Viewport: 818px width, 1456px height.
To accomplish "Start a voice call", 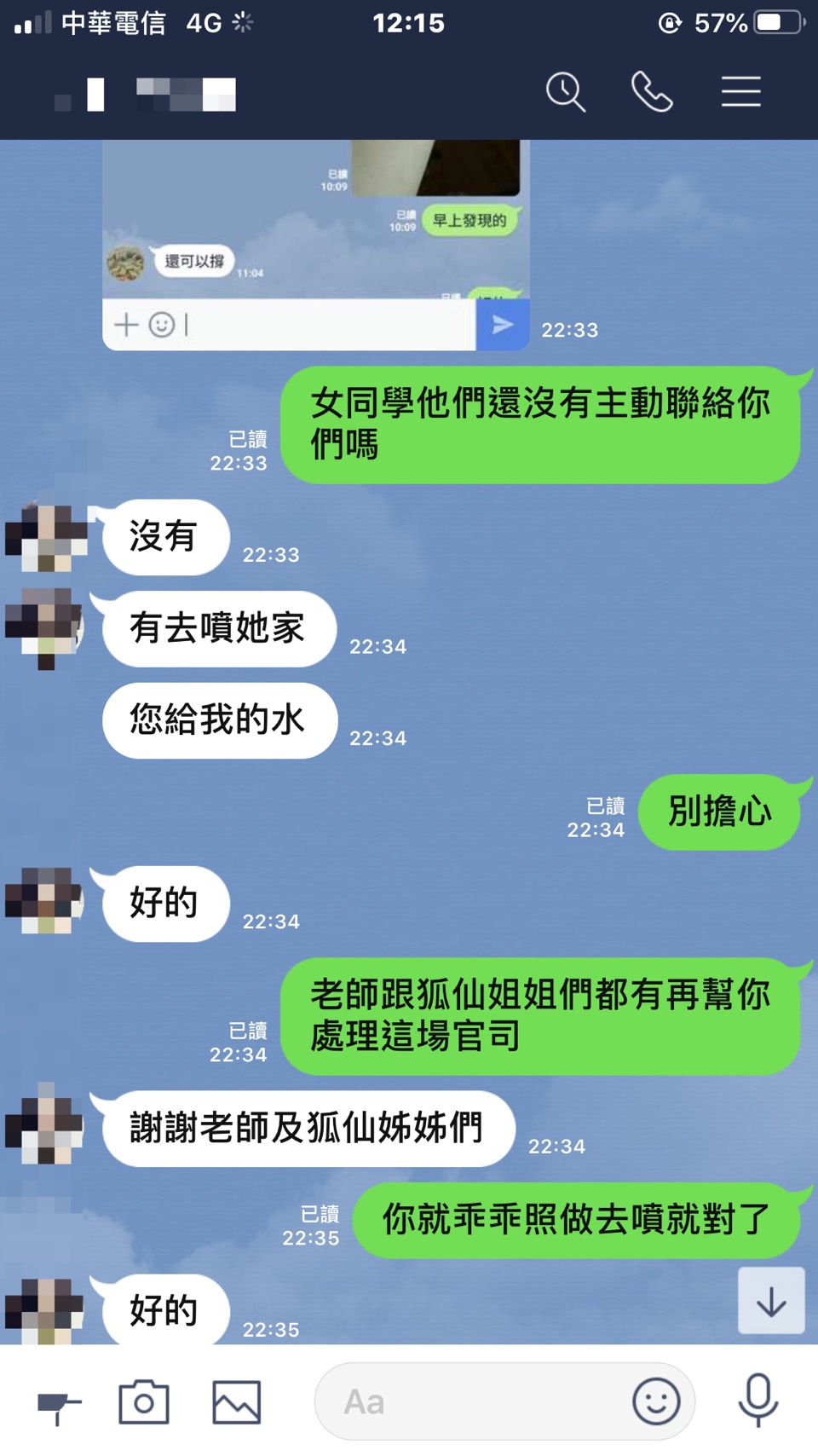I will [652, 92].
